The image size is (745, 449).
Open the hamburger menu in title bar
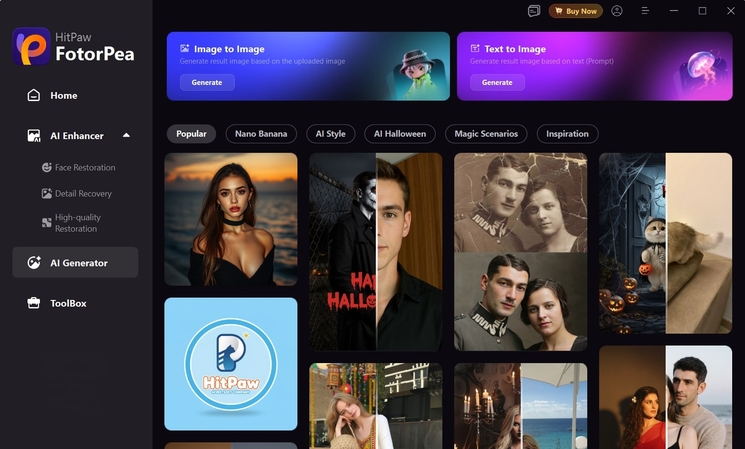645,11
